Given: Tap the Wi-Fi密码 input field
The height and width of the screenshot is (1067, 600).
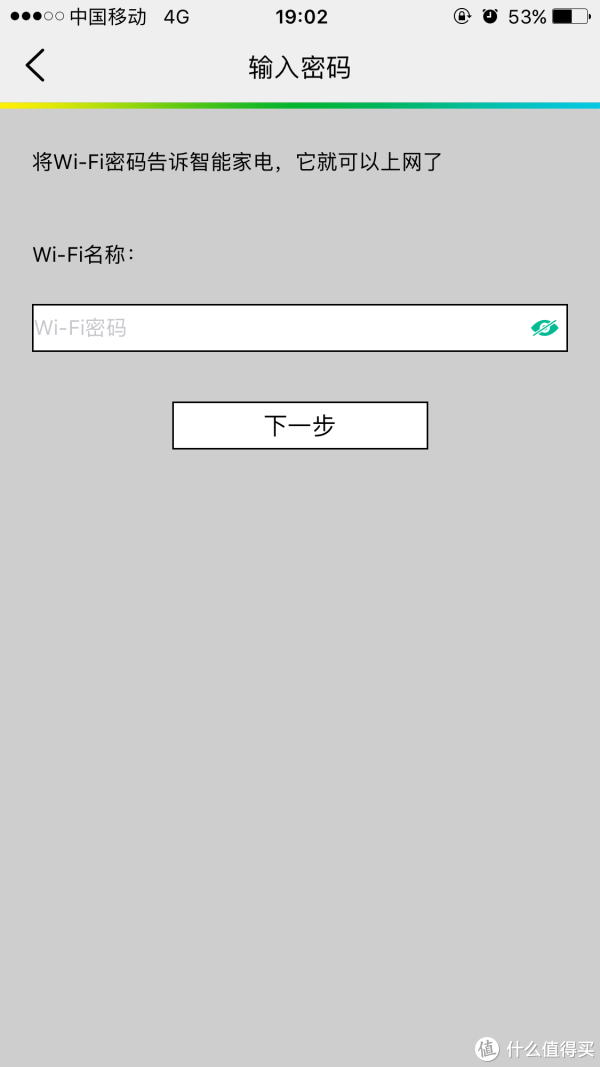Looking at the screenshot, I should [x=299, y=328].
